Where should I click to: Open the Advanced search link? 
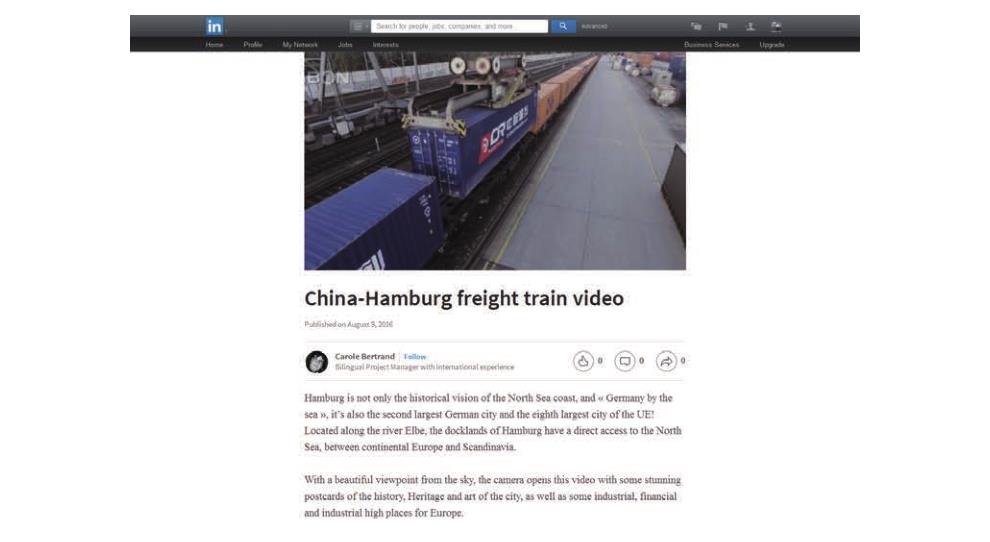coord(594,26)
